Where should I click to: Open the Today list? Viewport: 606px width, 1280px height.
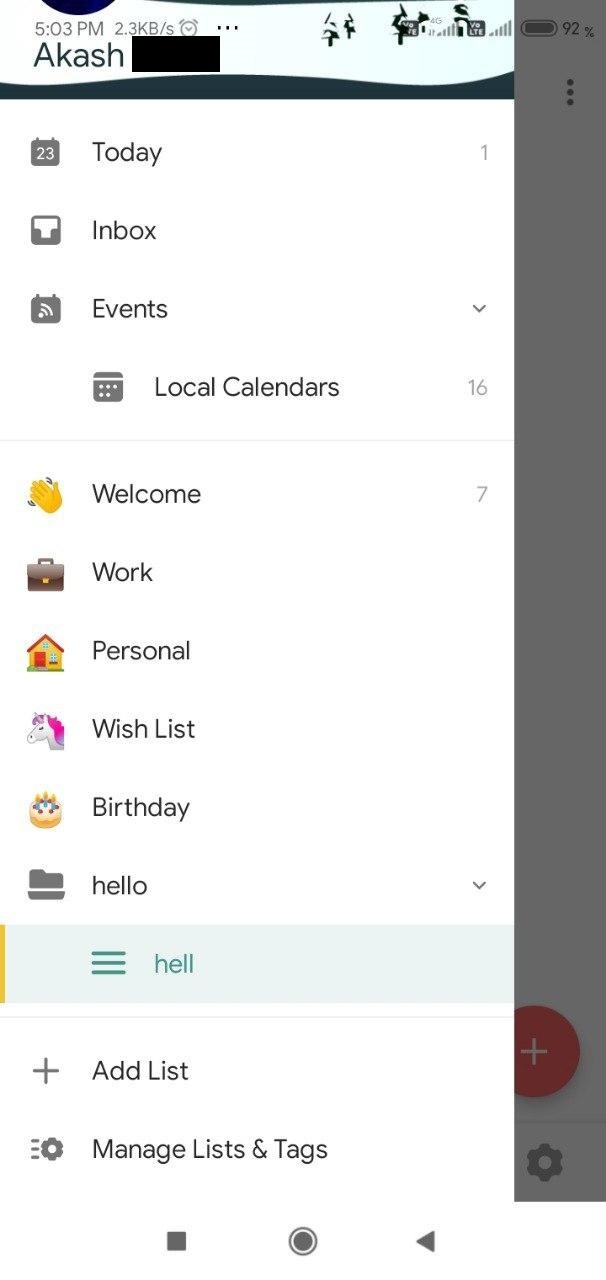tap(127, 152)
